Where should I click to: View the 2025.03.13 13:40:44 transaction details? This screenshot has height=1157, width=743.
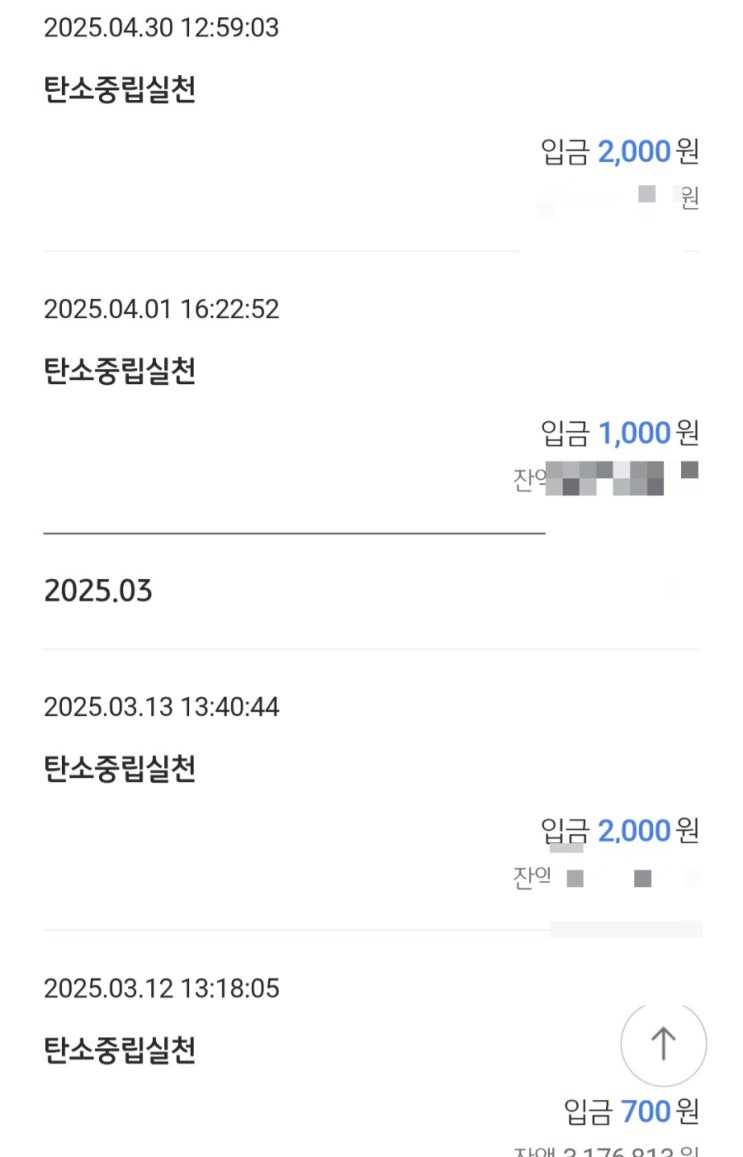click(370, 788)
